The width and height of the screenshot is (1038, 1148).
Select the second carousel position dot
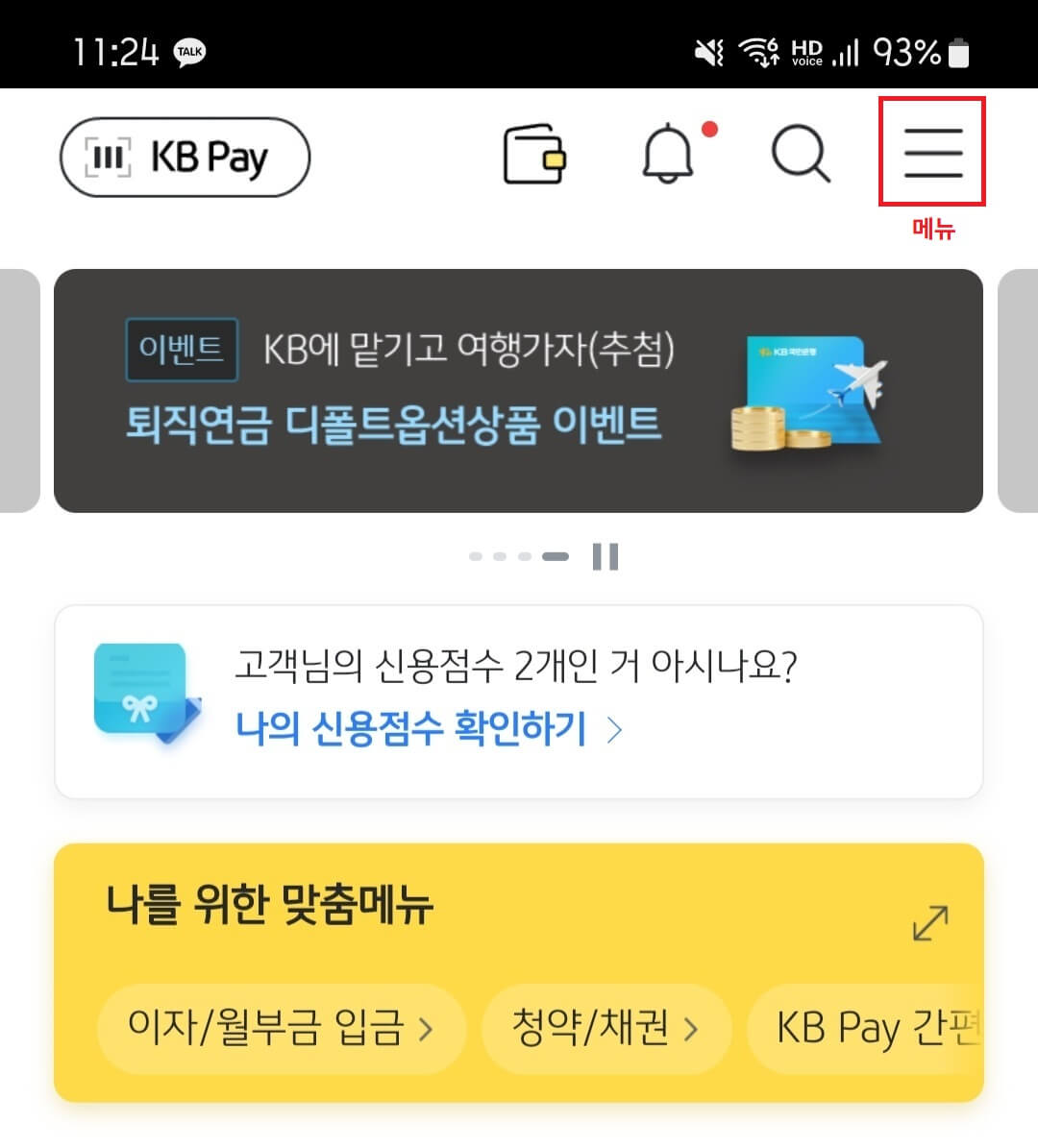coord(499,555)
